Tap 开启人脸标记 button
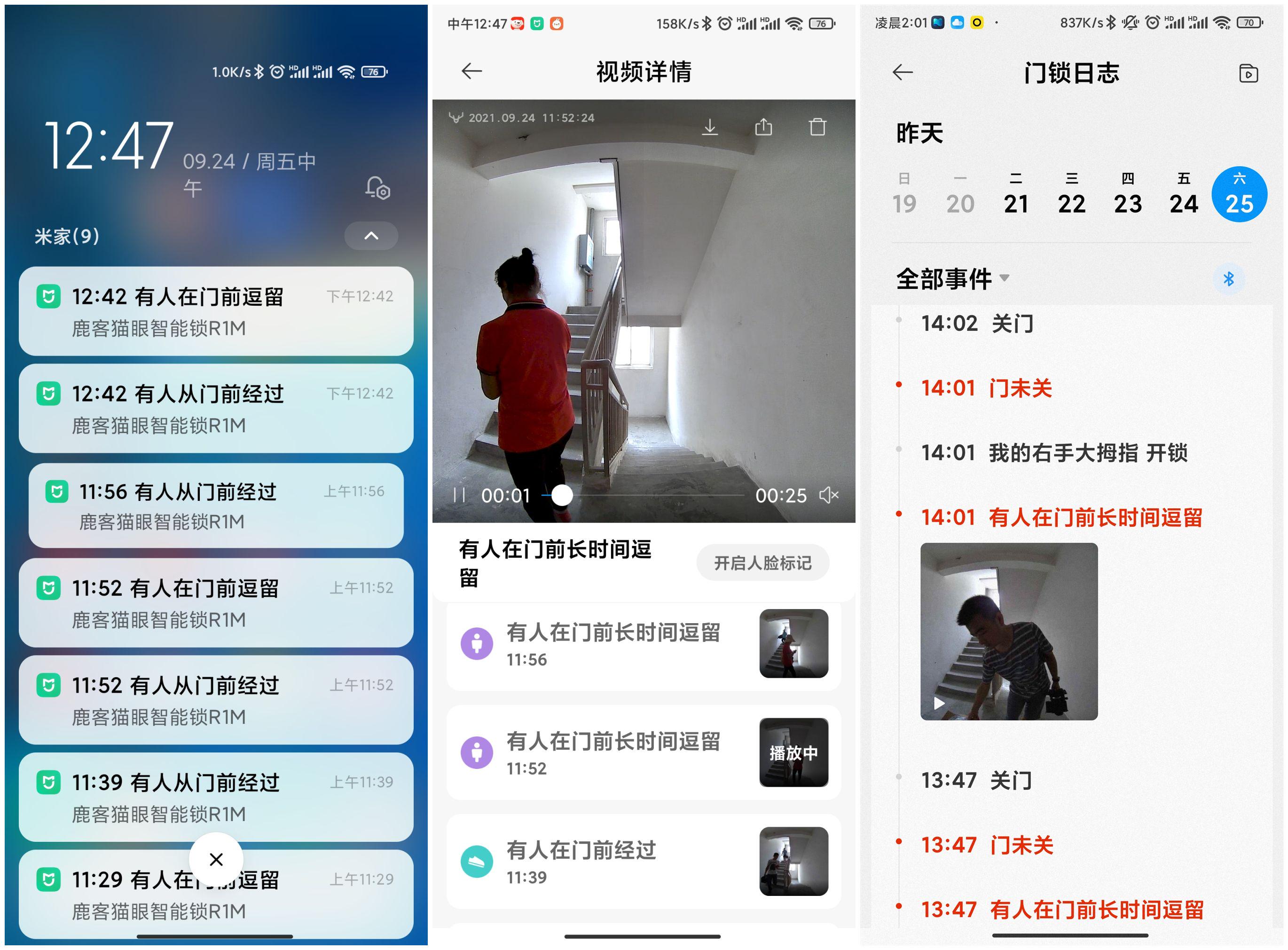Screen dimensions: 1288x950 [762, 562]
